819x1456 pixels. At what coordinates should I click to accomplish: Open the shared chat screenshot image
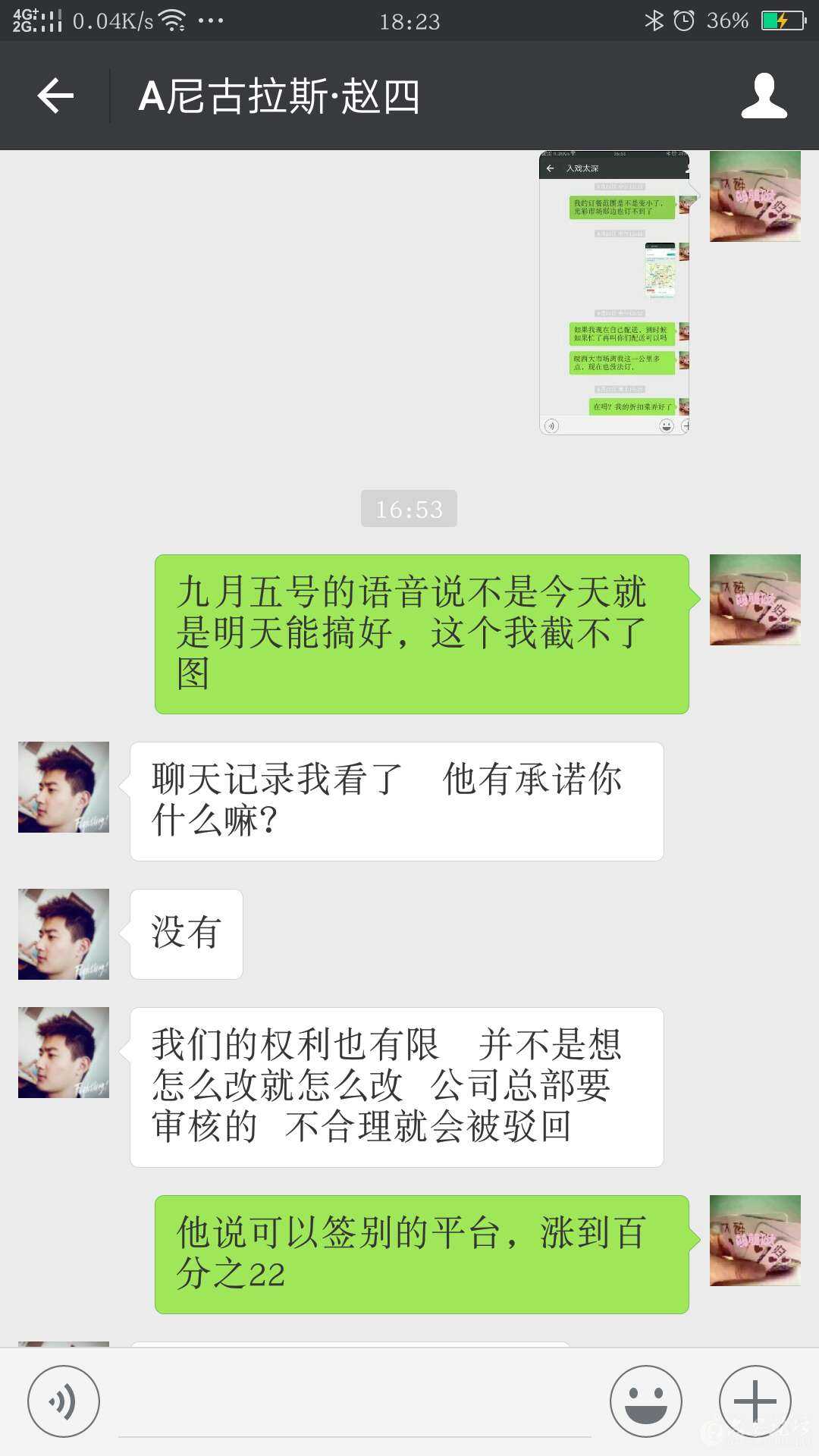point(614,293)
